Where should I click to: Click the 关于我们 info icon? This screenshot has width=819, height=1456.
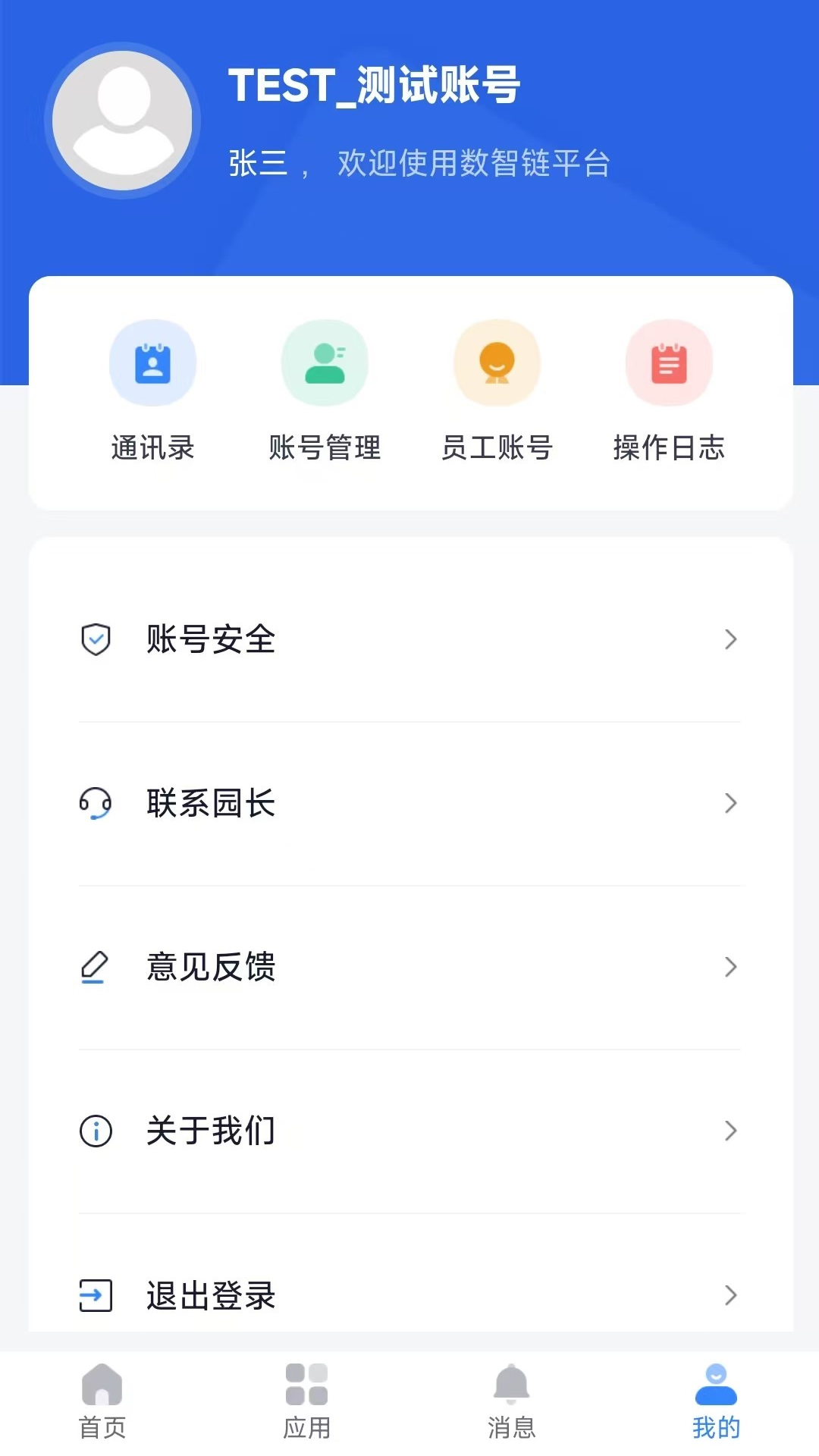click(x=96, y=1131)
